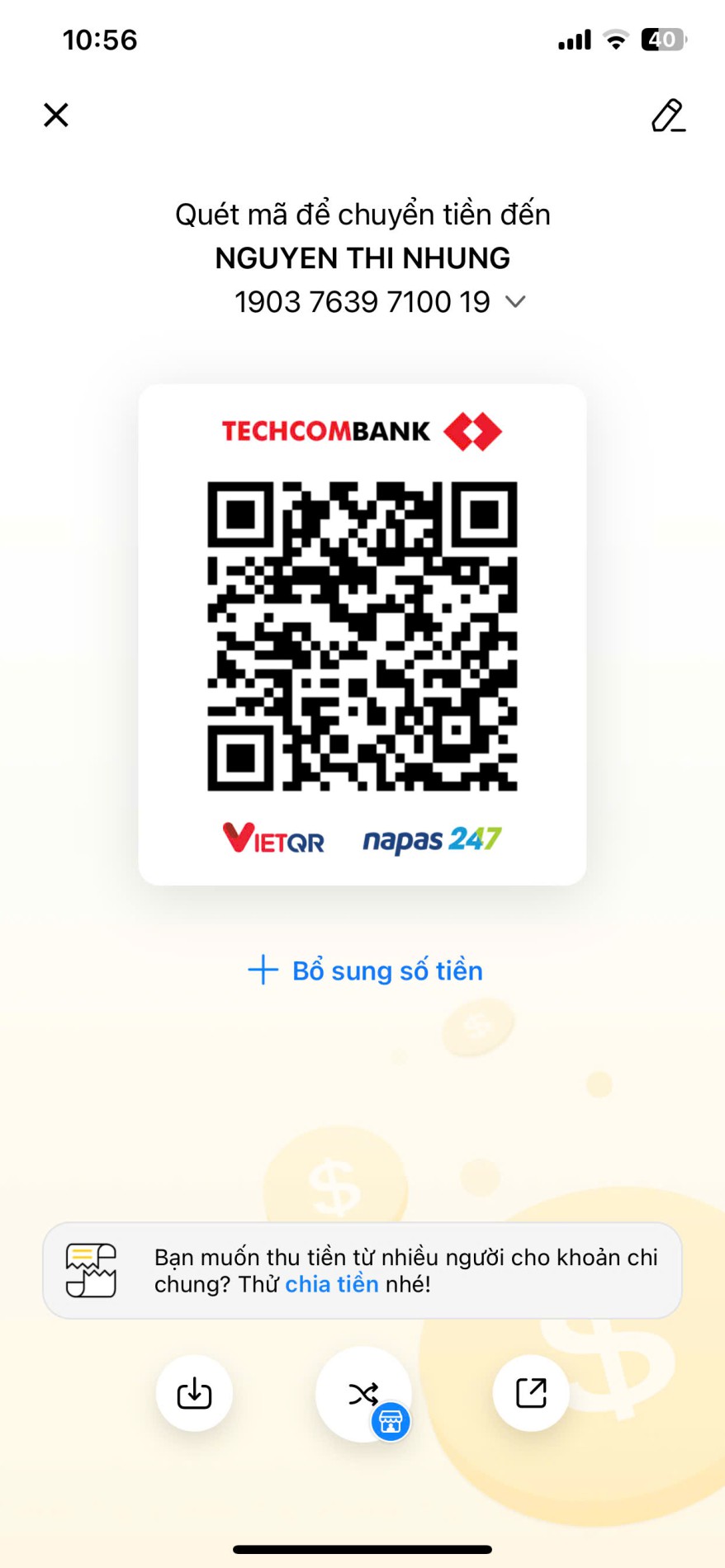
Task: Share the QR code externally
Action: click(531, 1393)
